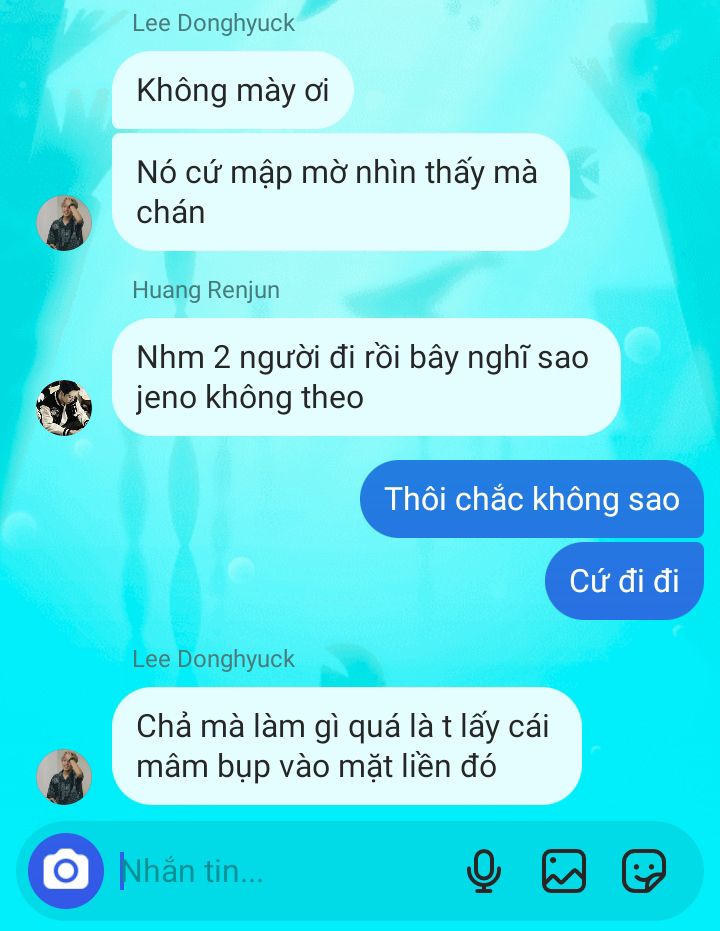The width and height of the screenshot is (720, 931).
Task: Open Huang Renjun's profile picture
Action: tap(64, 407)
